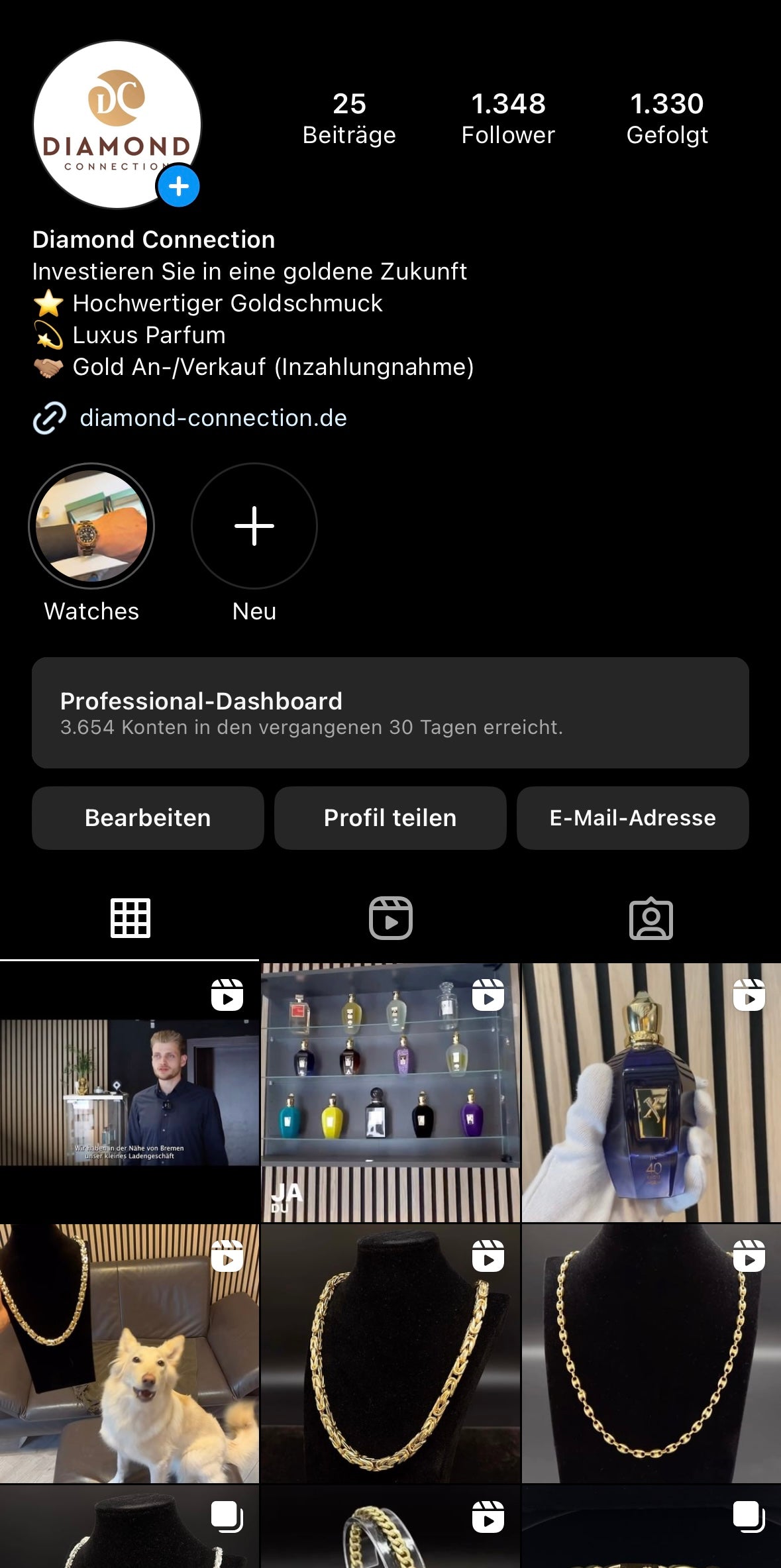
Task: Open the Watches story highlight
Action: 91,527
